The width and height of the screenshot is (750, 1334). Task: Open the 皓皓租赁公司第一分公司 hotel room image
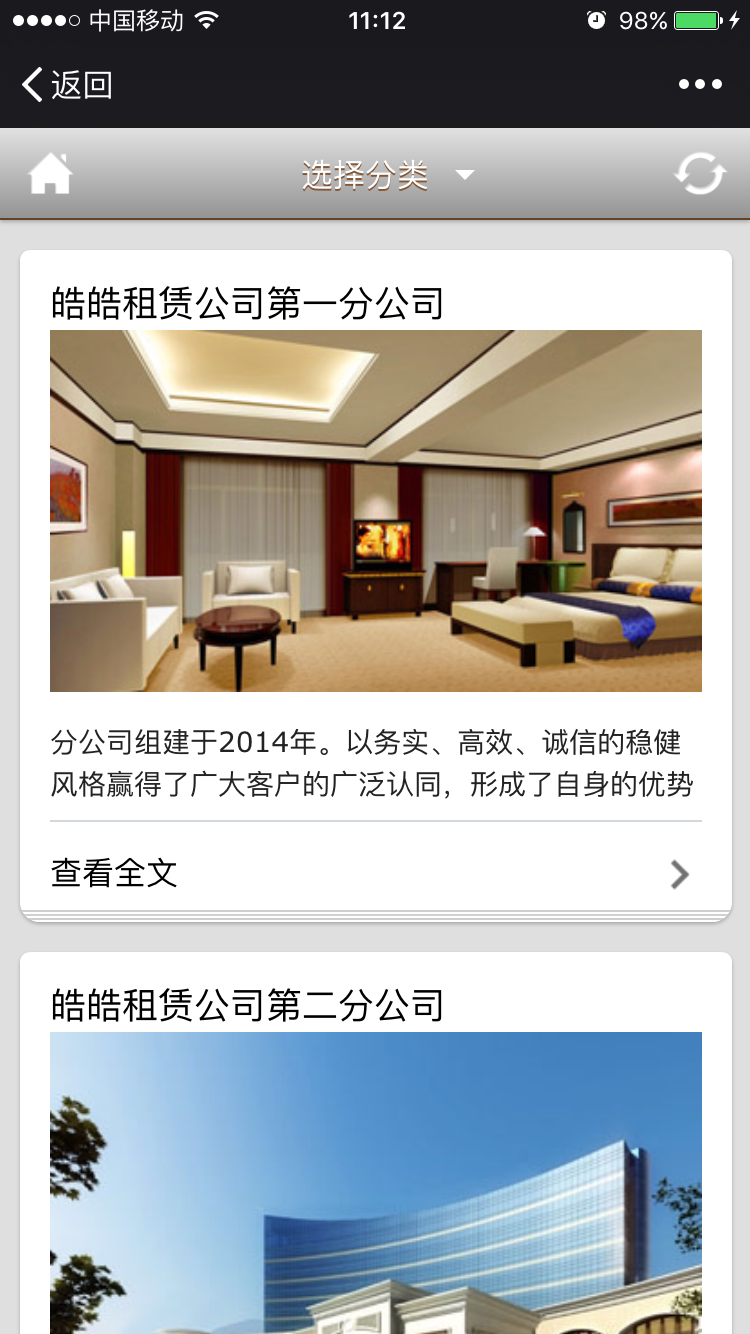(x=376, y=510)
